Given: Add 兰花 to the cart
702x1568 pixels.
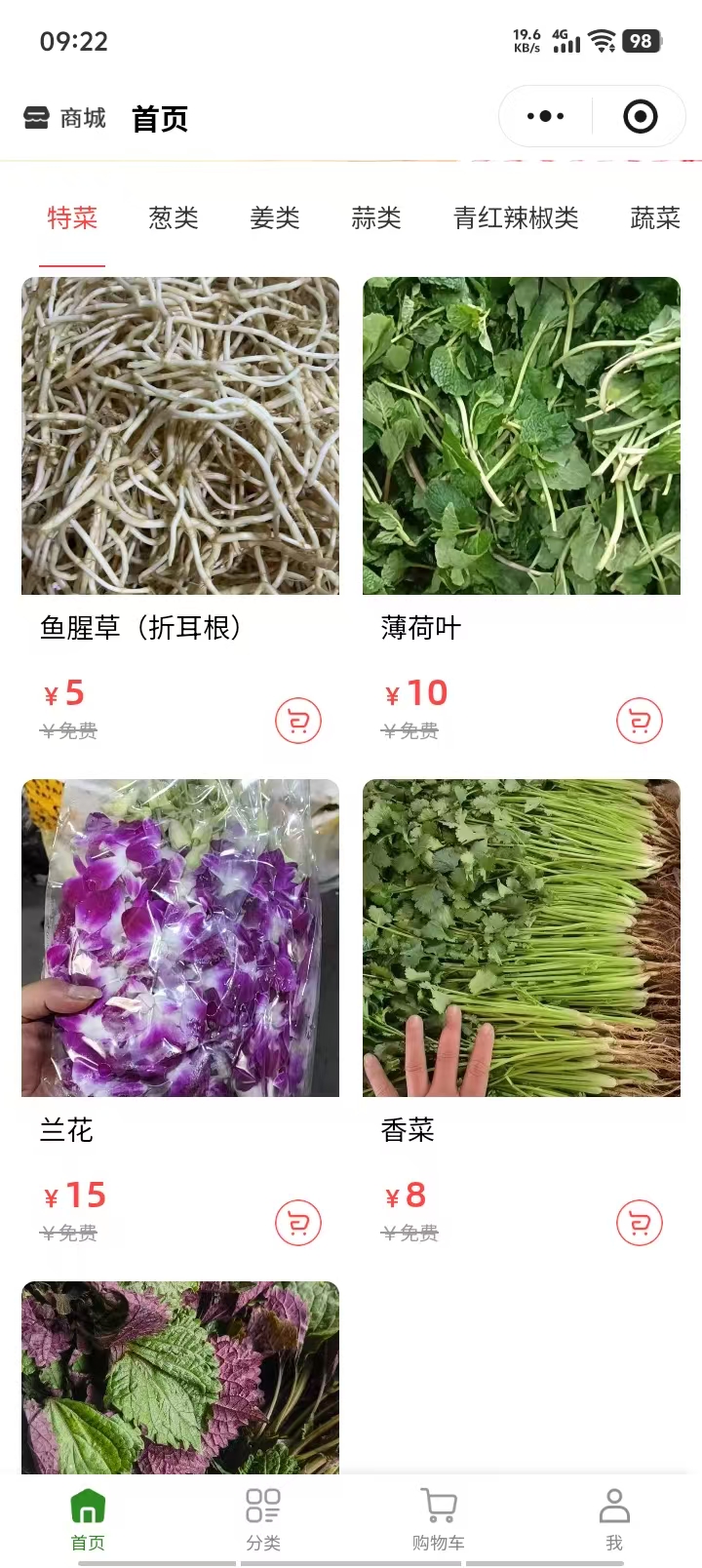Looking at the screenshot, I should (x=298, y=1223).
